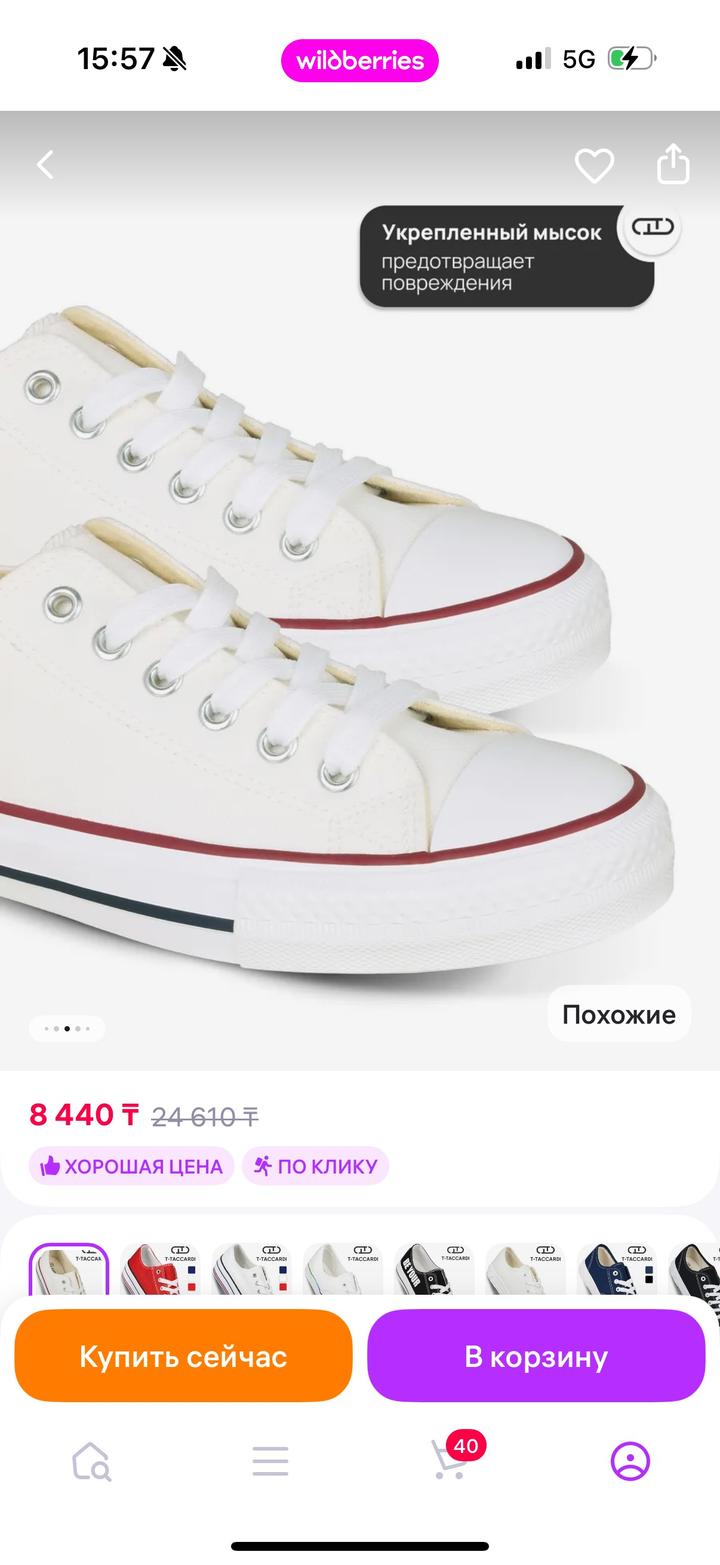The image size is (720, 1565).
Task: Open home search tab
Action: pyautogui.click(x=90, y=1461)
